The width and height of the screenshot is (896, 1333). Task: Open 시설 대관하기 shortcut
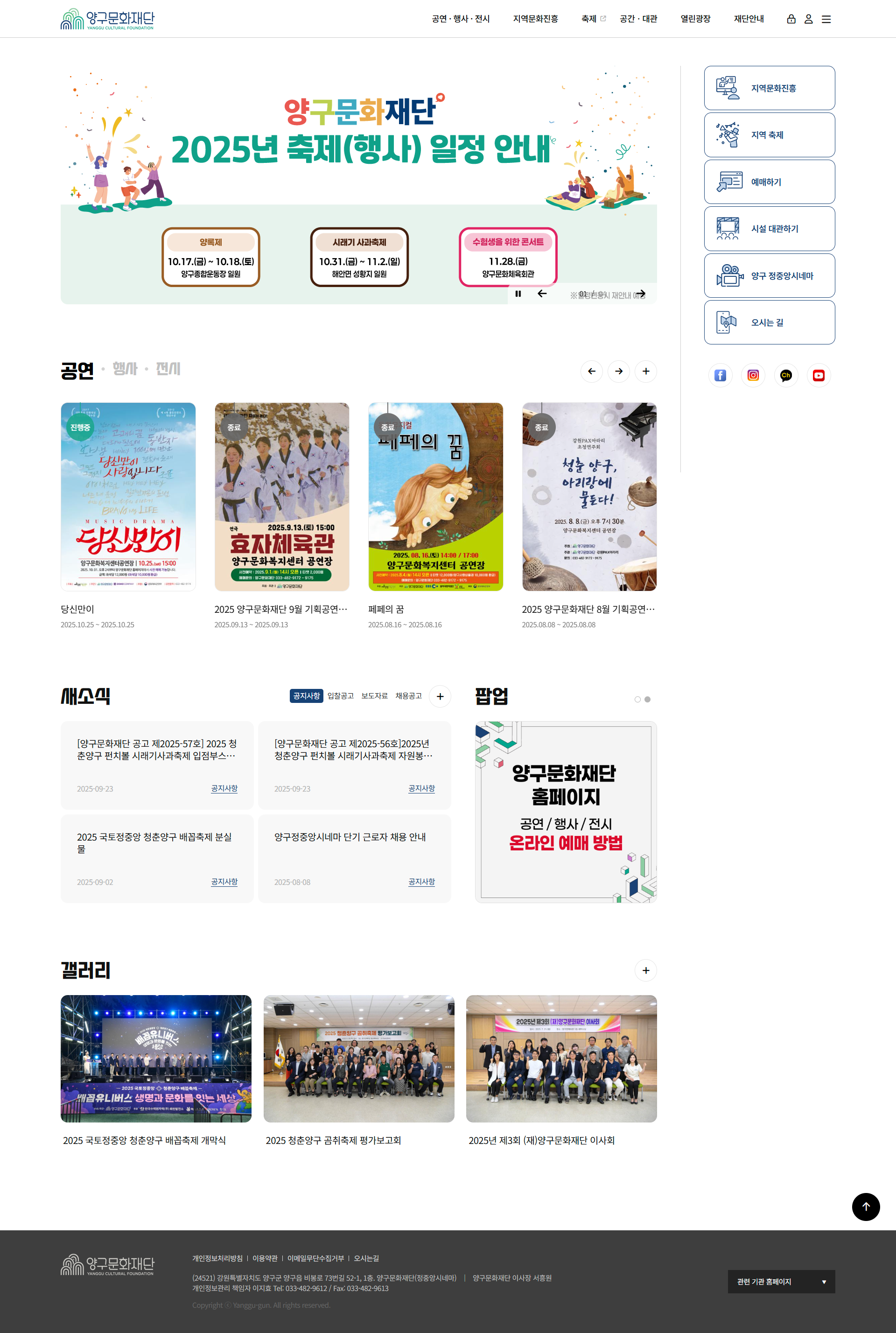pos(769,229)
